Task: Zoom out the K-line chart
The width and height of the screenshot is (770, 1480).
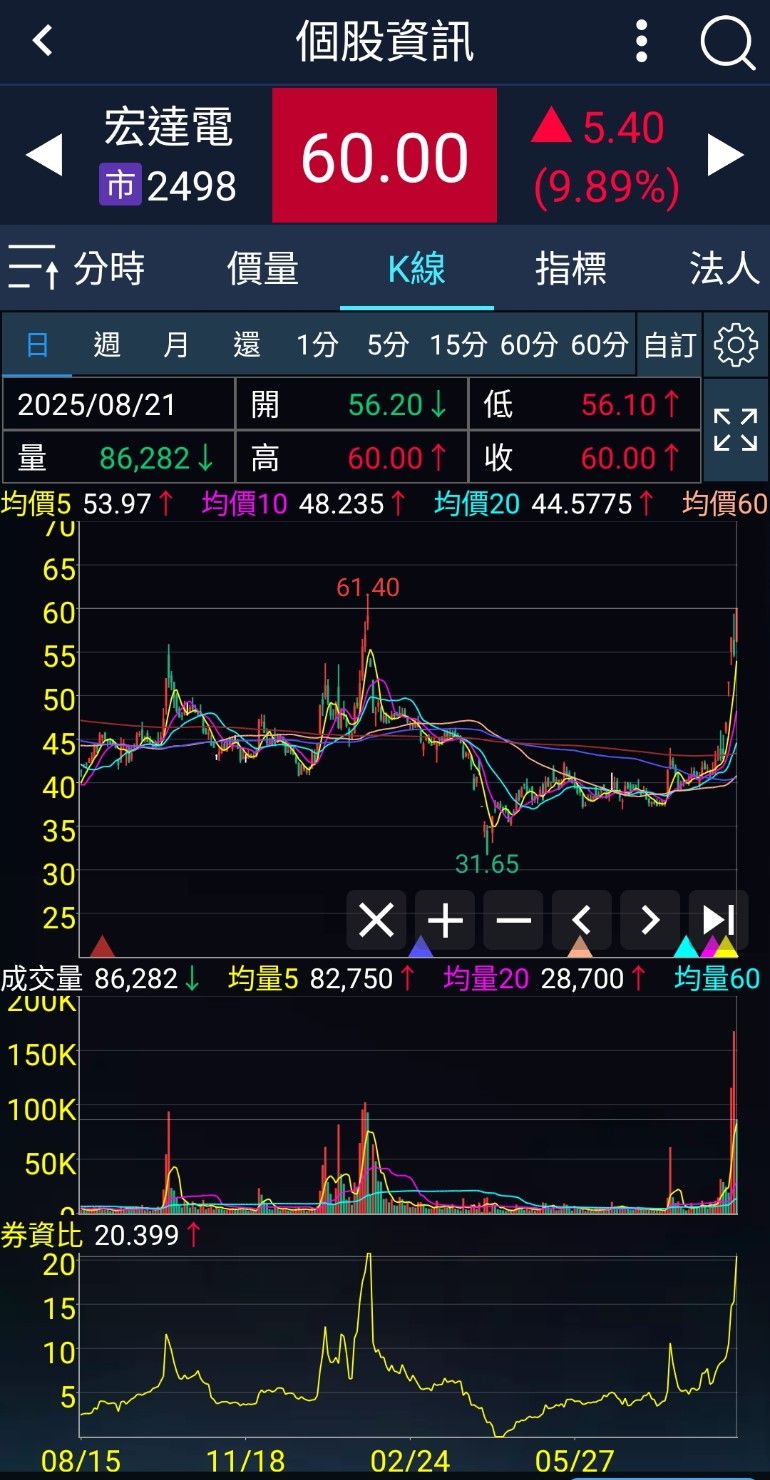Action: tap(513, 919)
